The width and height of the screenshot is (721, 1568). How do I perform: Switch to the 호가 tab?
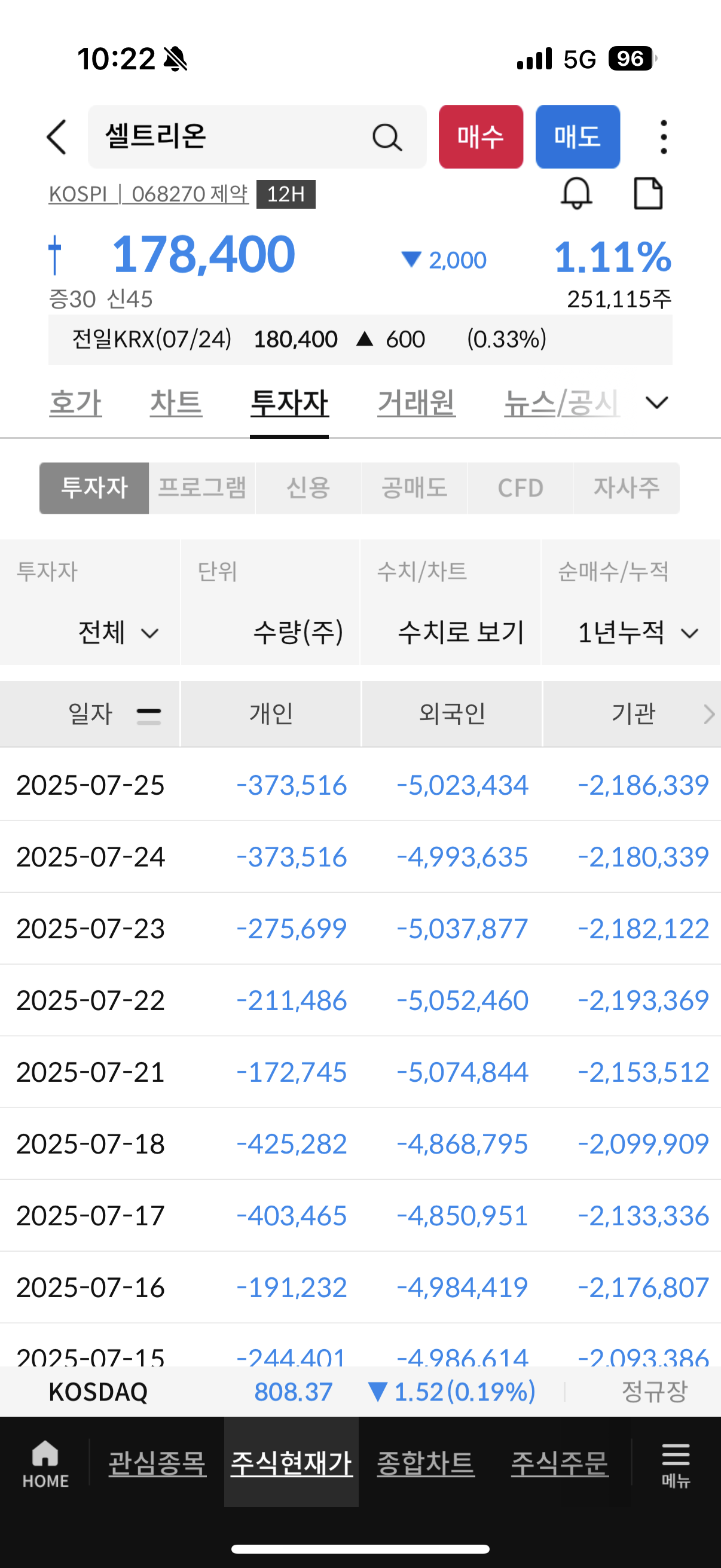tap(75, 403)
